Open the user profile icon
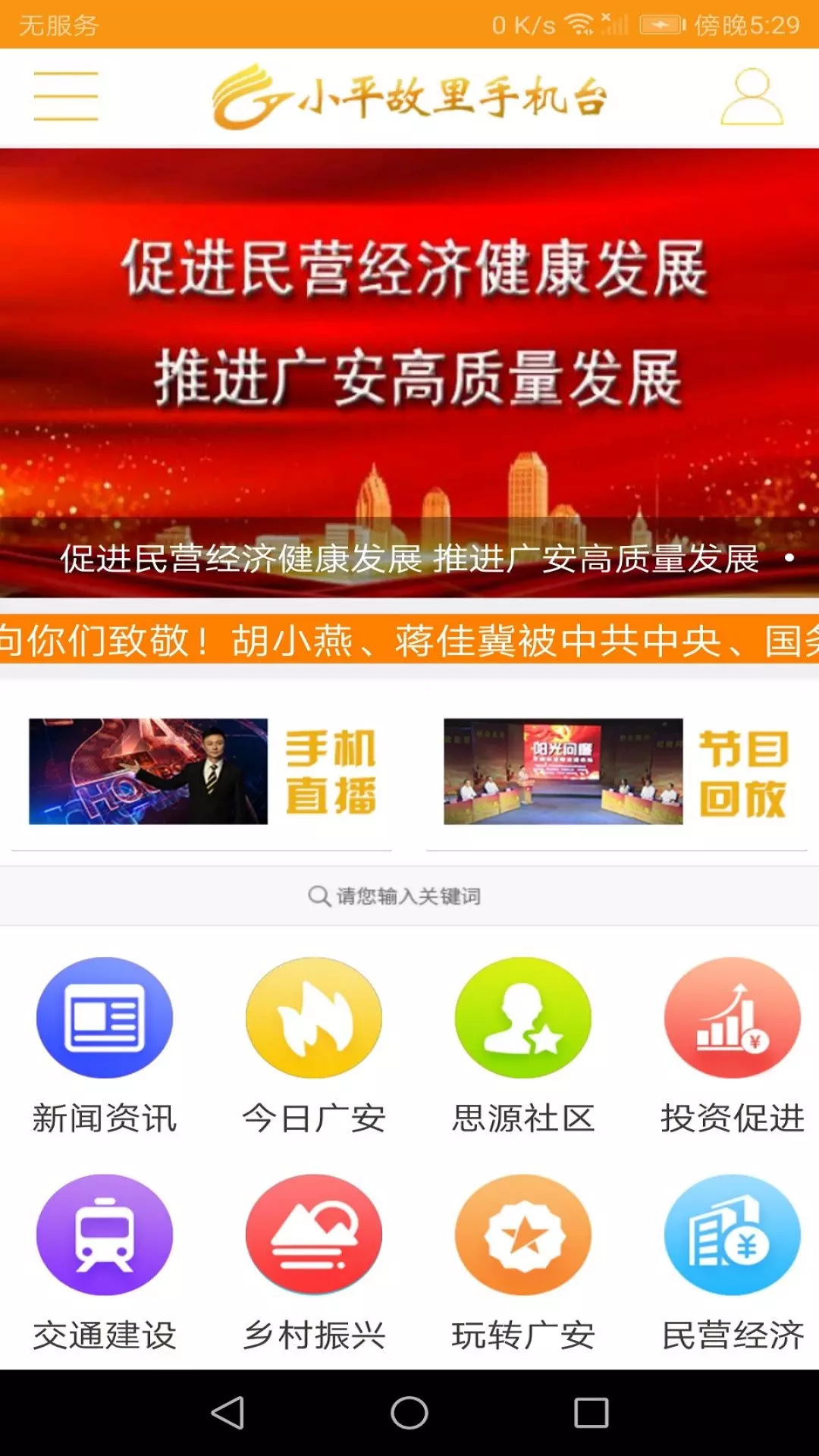The image size is (819, 1456). pos(752,96)
